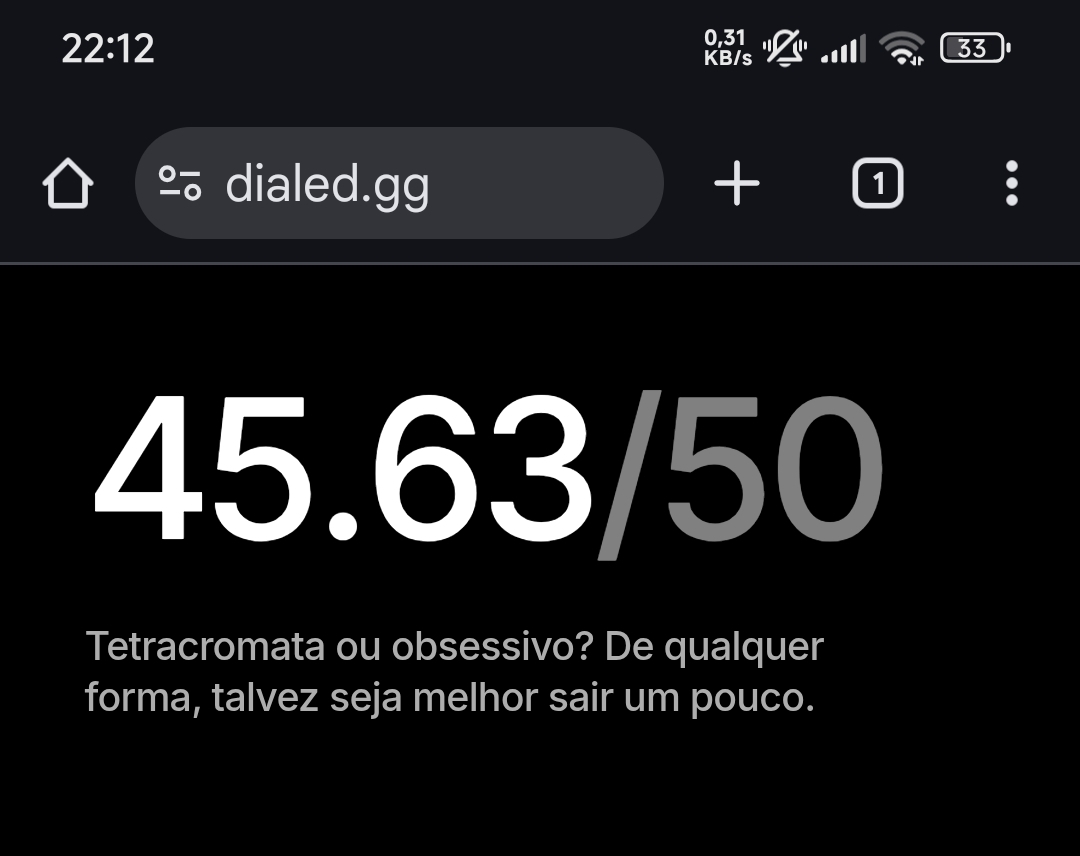The height and width of the screenshot is (856, 1080).
Task: Open the tab switcher showing 1 tab
Action: (877, 184)
